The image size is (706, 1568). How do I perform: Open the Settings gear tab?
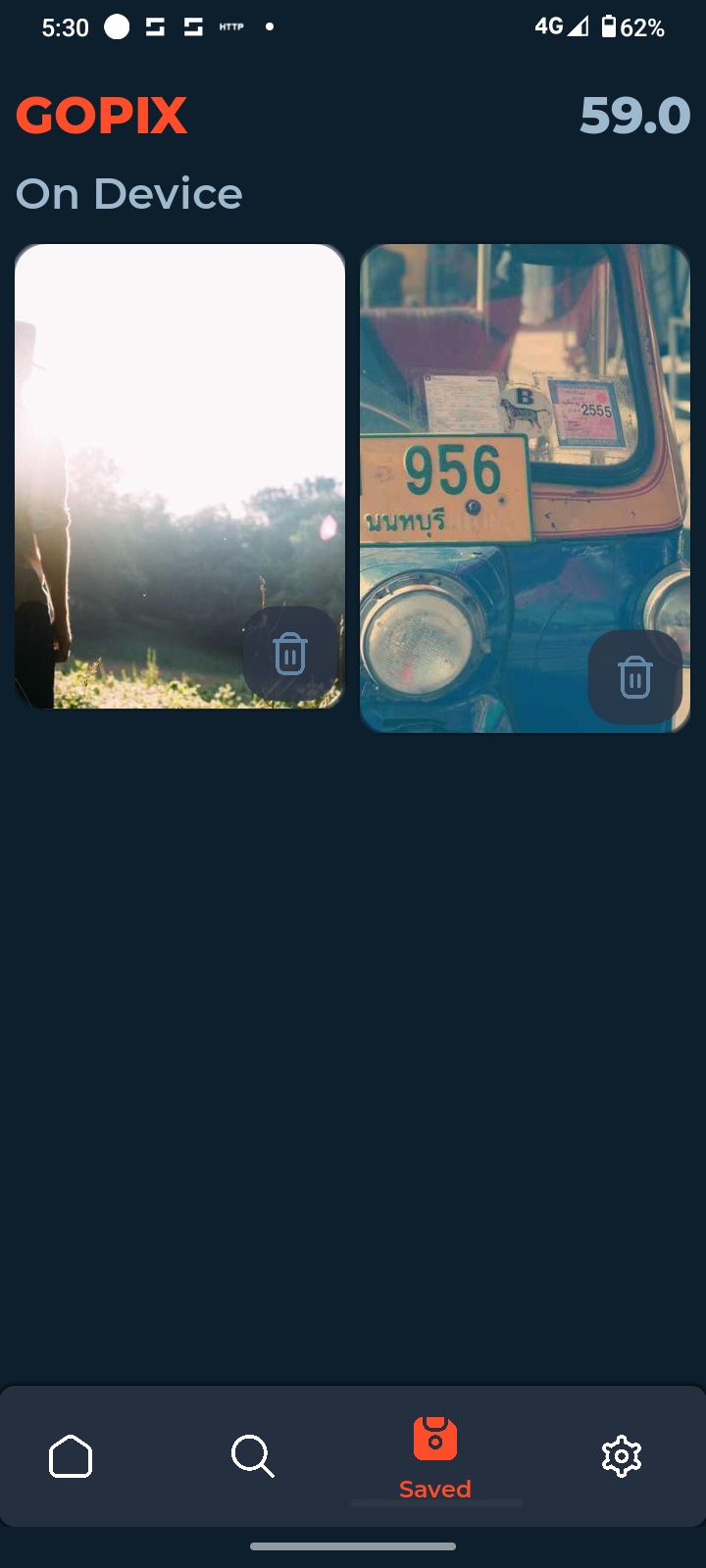point(621,1456)
